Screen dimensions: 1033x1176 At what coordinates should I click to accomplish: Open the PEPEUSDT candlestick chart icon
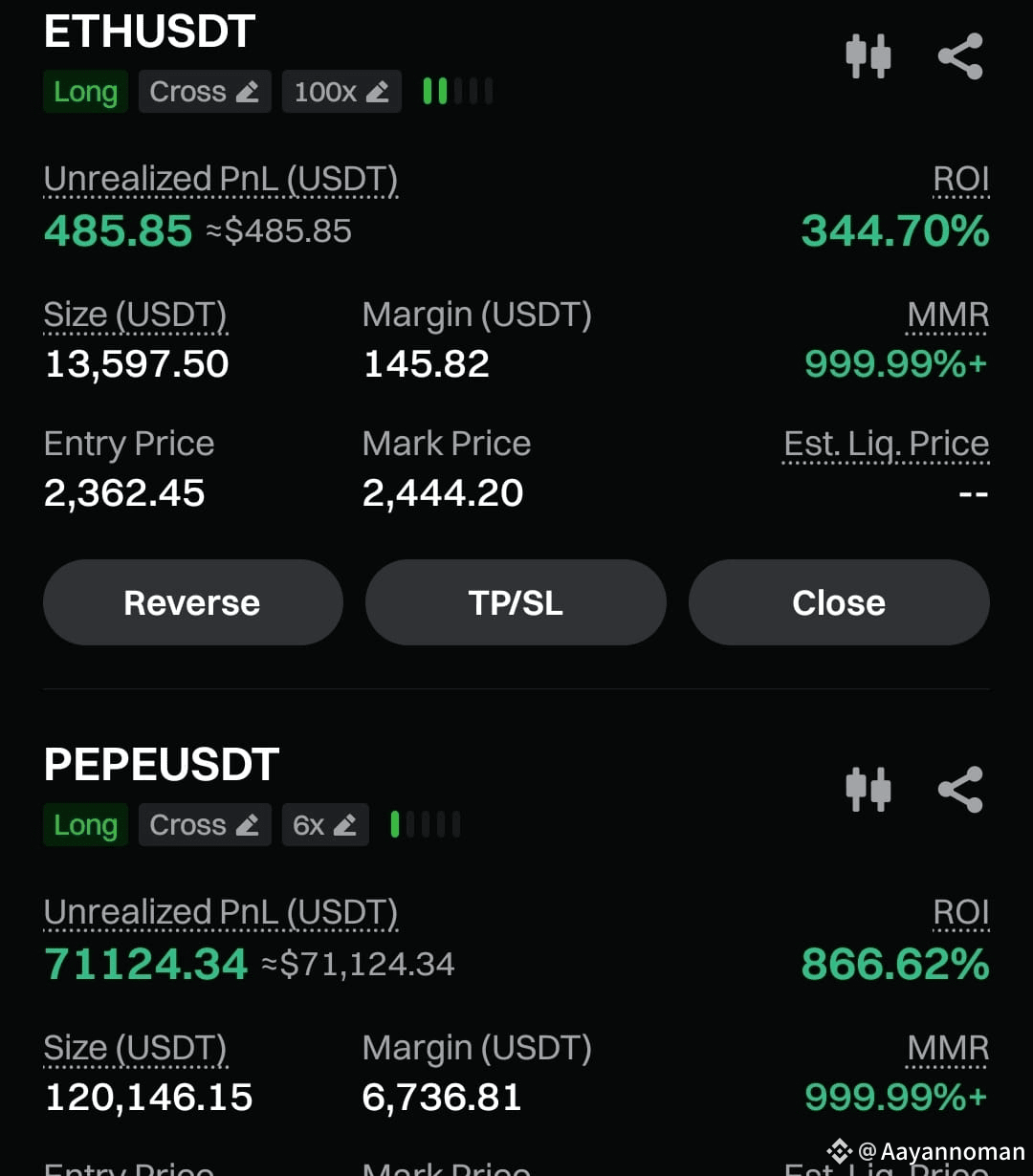click(x=868, y=789)
